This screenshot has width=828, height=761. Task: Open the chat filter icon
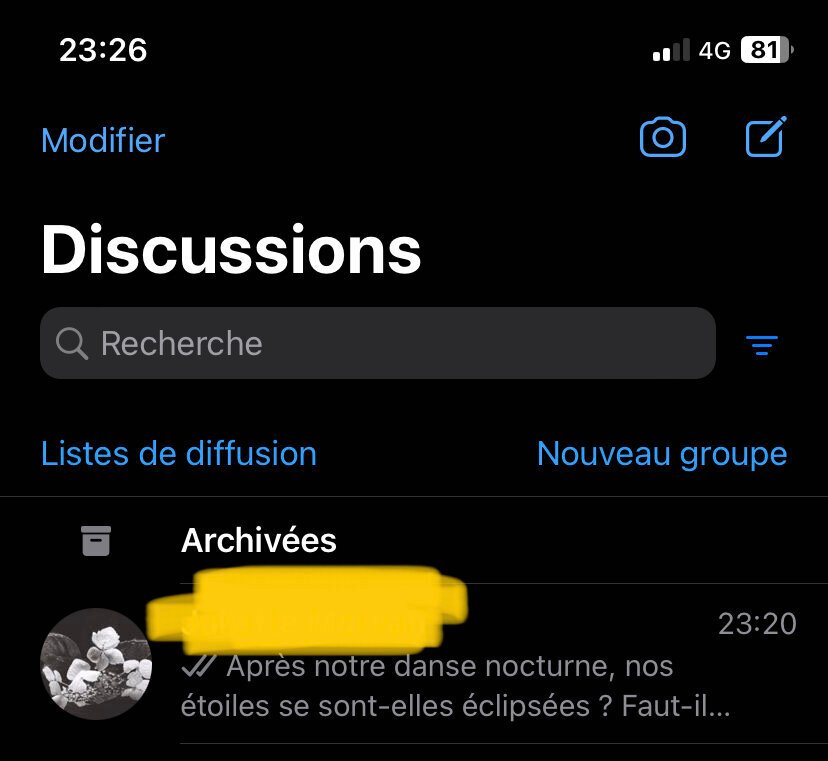[x=762, y=346]
